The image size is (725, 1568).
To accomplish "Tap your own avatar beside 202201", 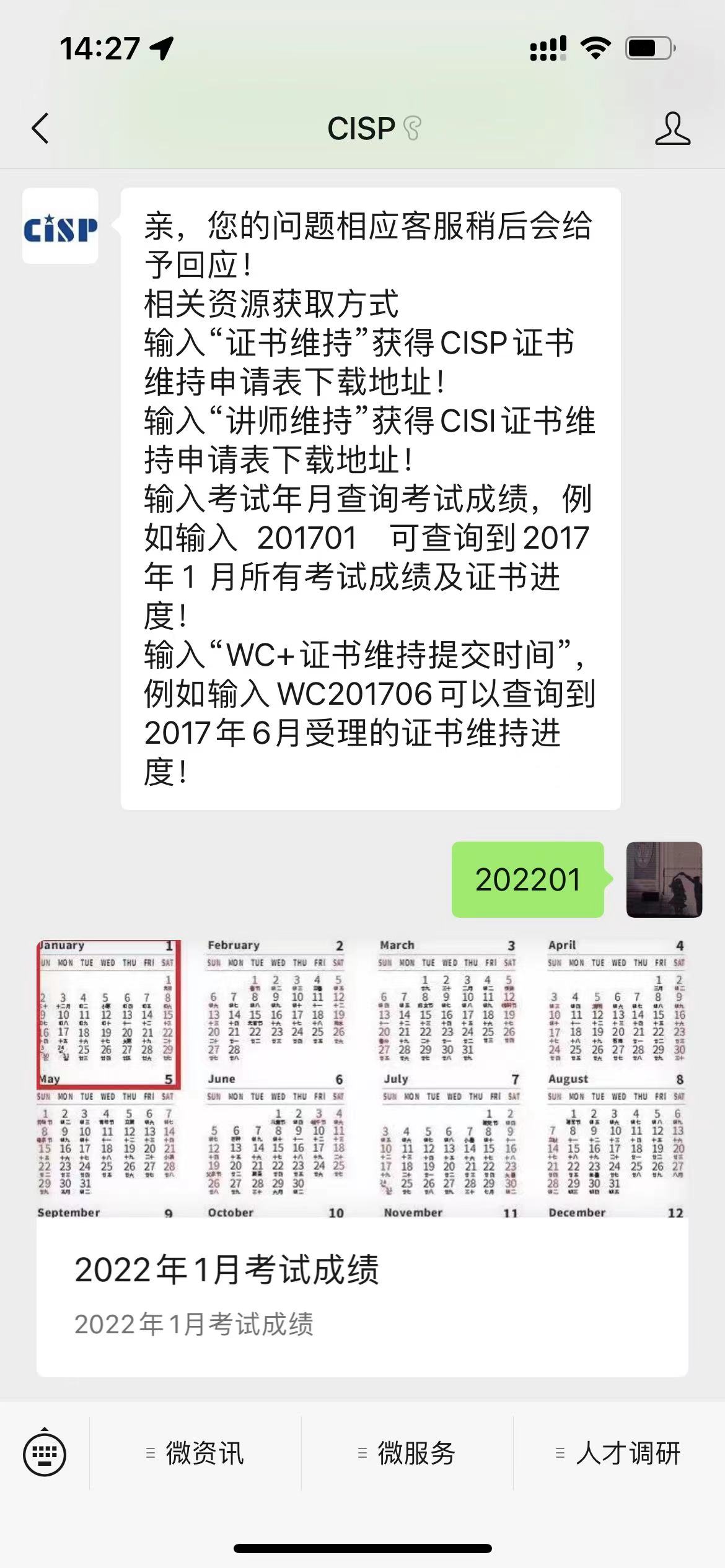I will click(x=664, y=879).
